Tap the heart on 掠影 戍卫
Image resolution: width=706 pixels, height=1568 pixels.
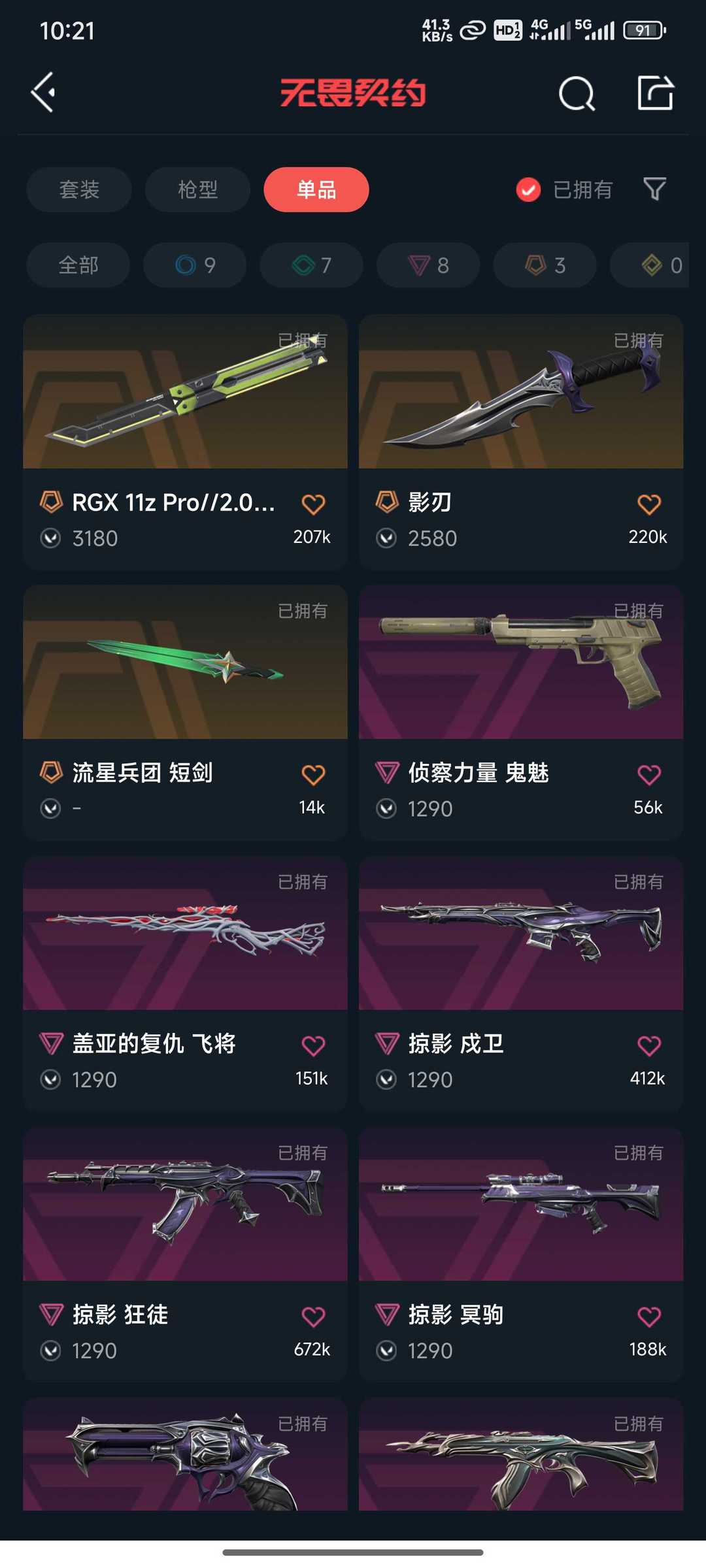648,1046
